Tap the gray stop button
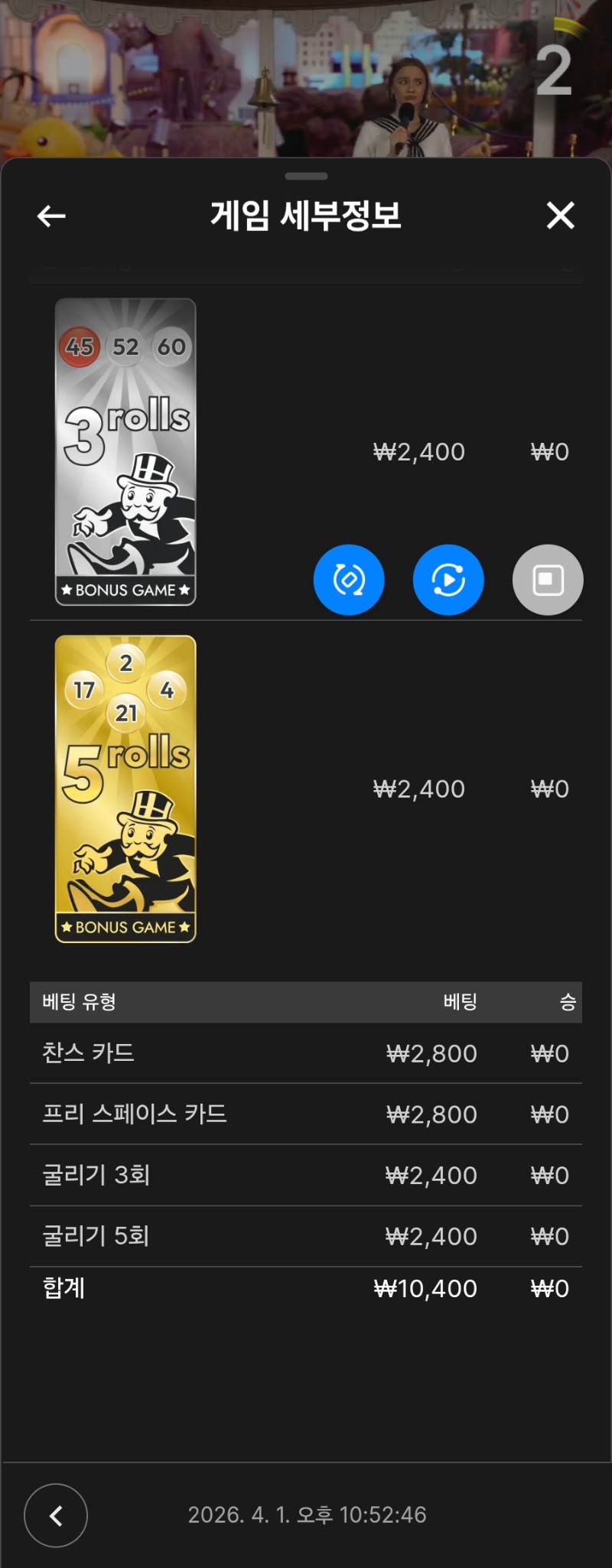Screen dimensions: 612x1568 click(x=548, y=580)
